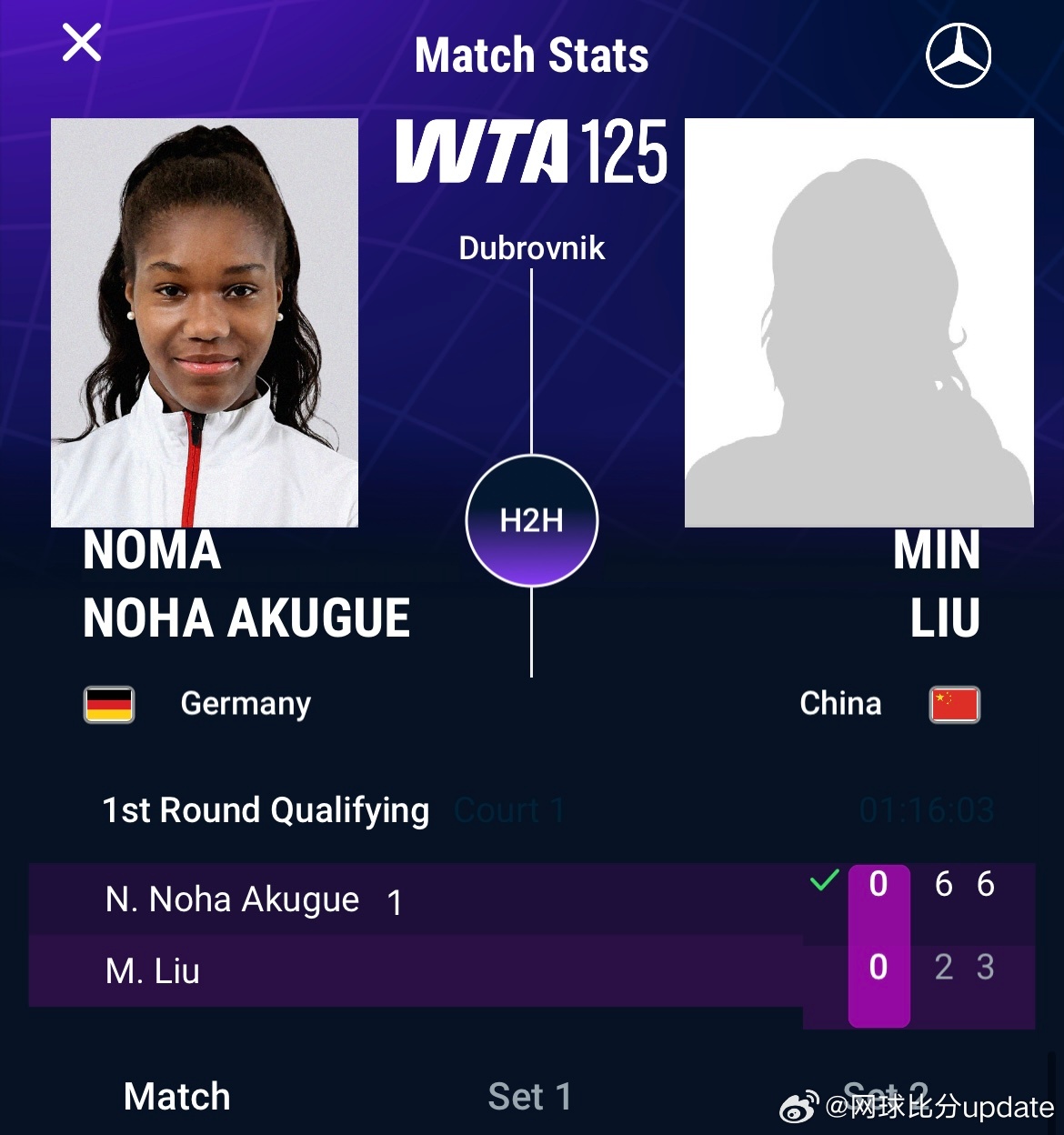Screen dimensions: 1064x1135
Task: Select the China flag icon
Action: [x=952, y=703]
